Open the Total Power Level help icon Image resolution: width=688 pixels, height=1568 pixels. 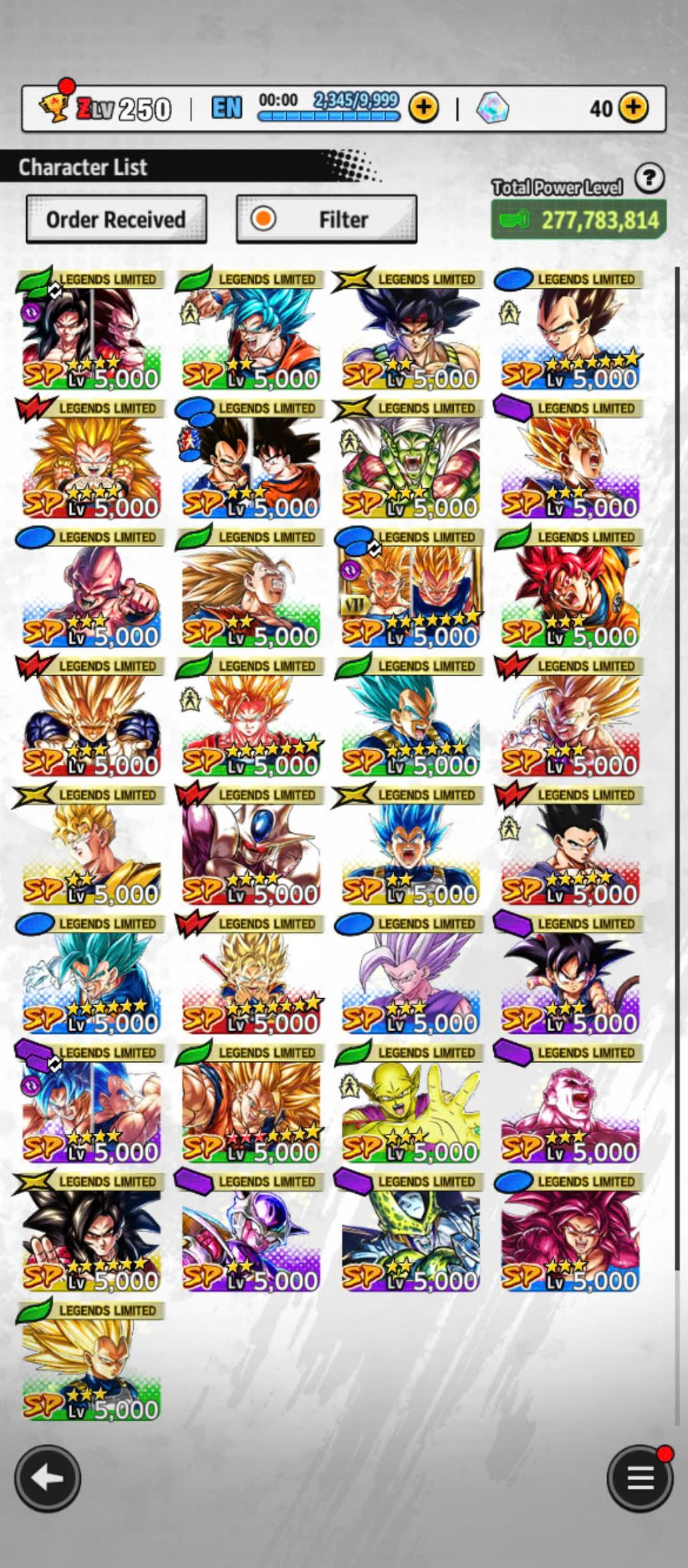649,179
